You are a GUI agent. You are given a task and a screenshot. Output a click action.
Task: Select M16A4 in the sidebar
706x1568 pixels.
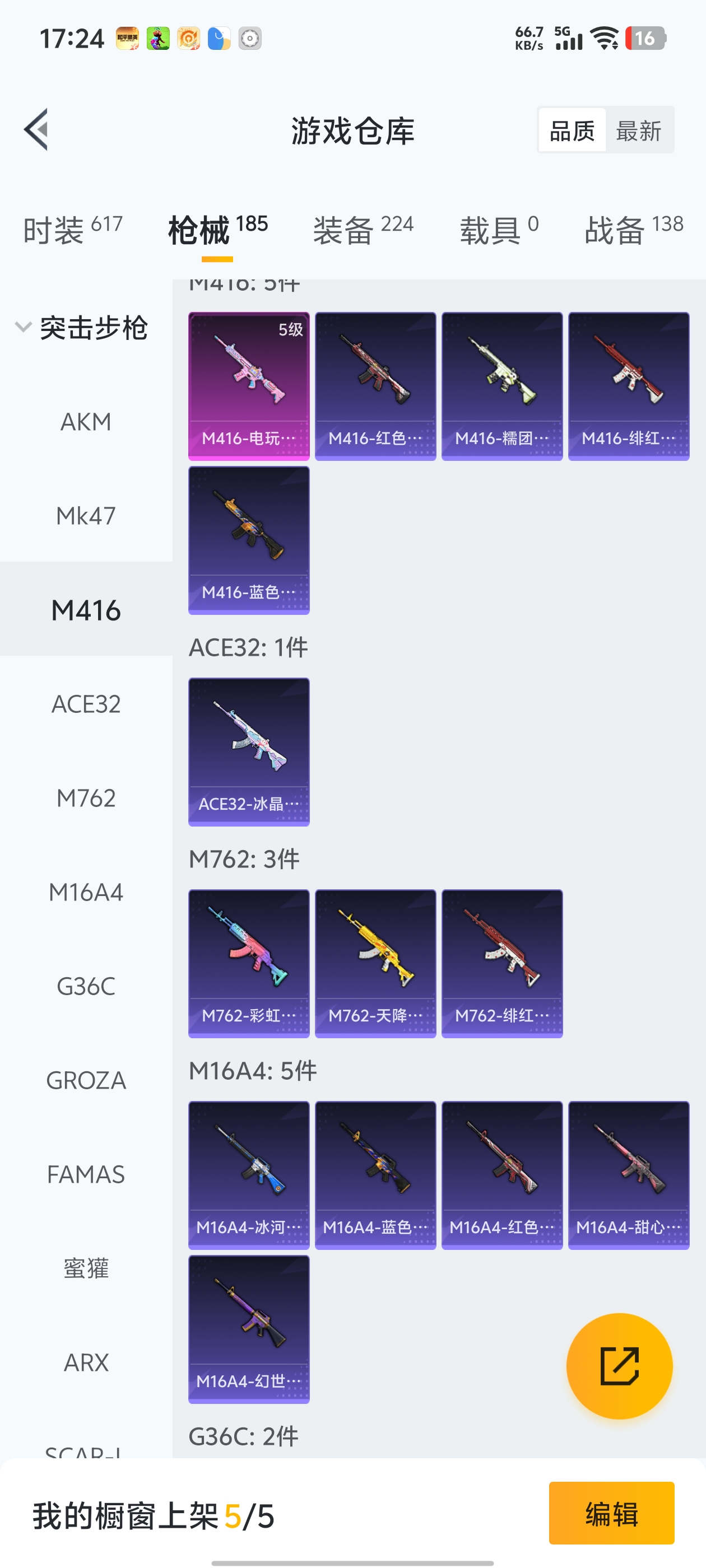pyautogui.click(x=86, y=892)
